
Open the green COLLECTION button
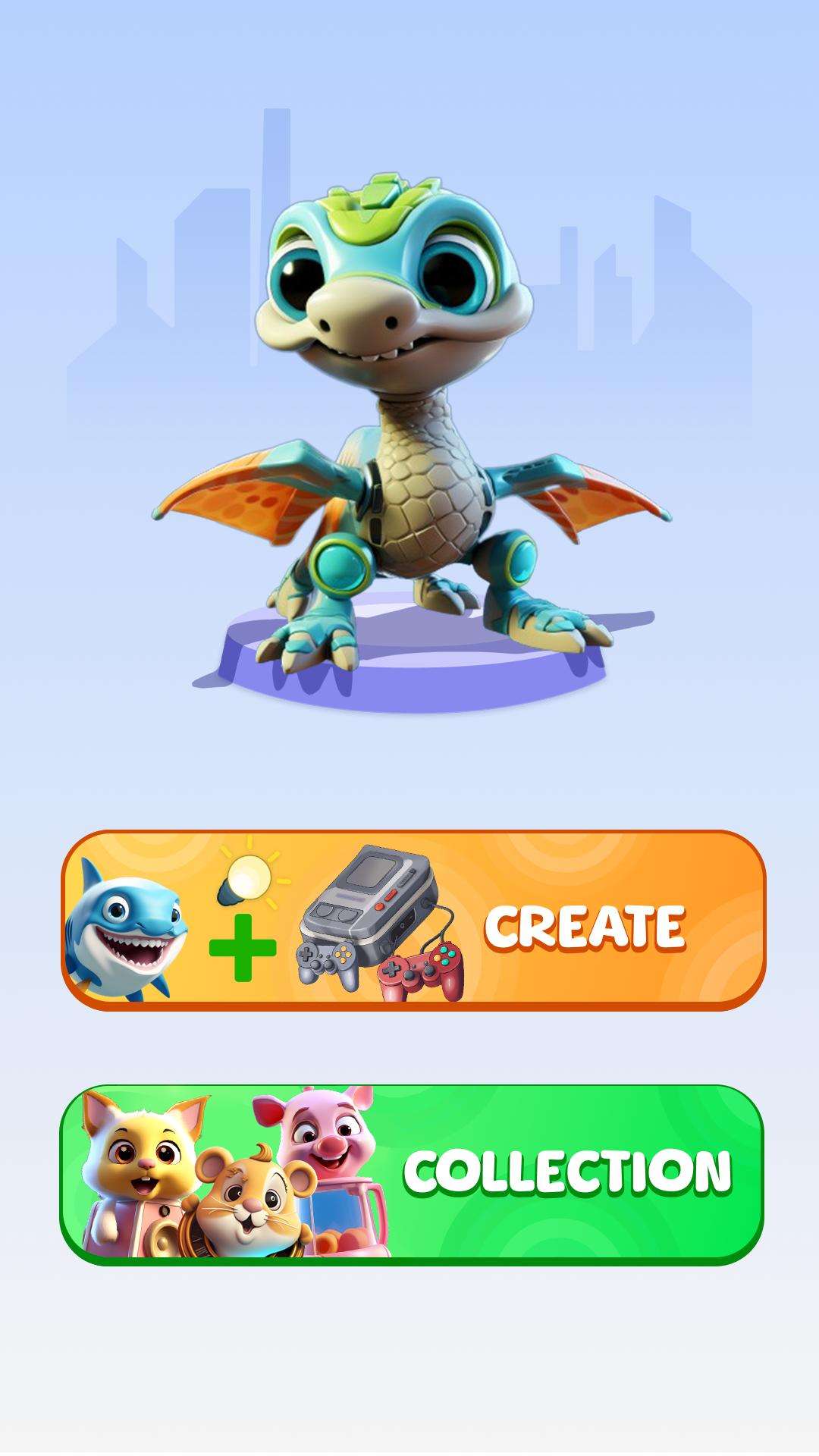click(412, 1174)
